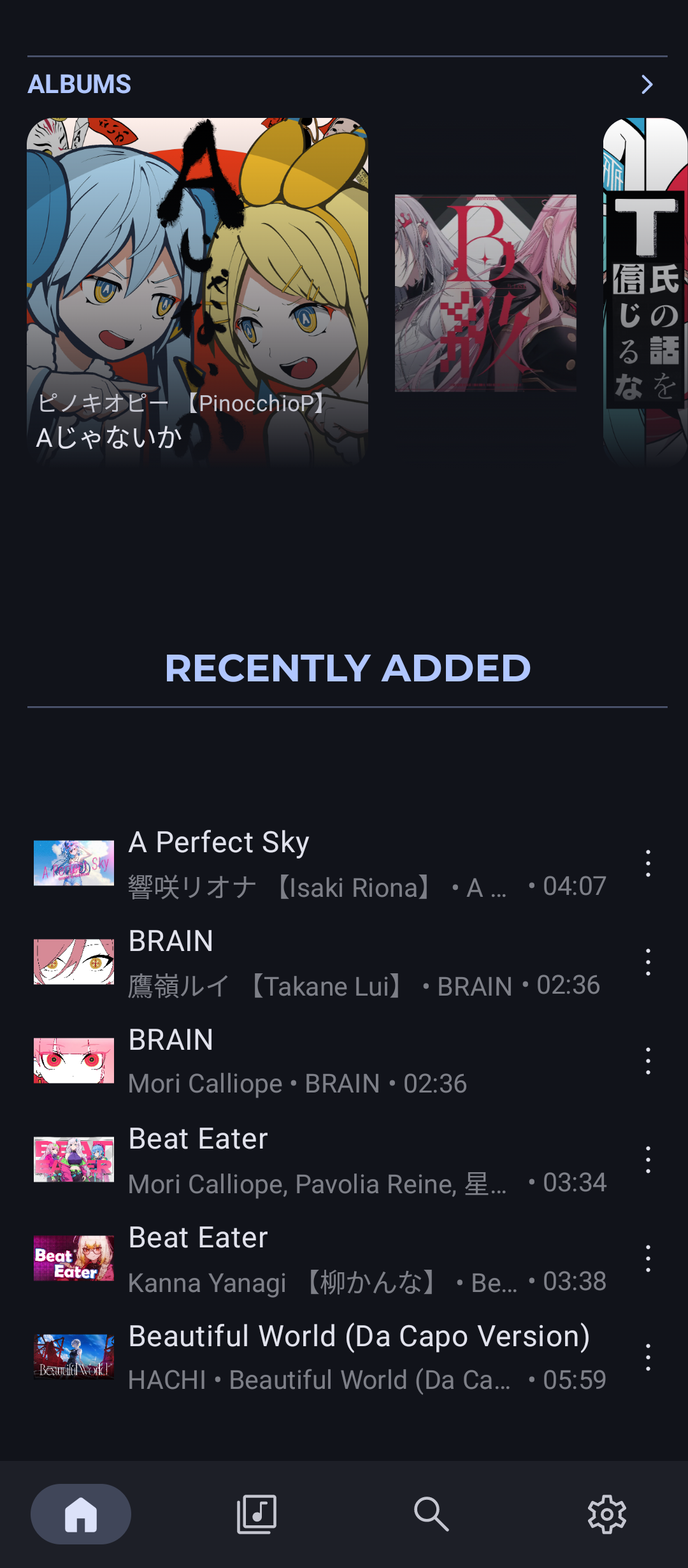Play Beat Eater by Mori Calliope, Pavolia Reine
This screenshot has height=1568, width=688.
click(x=319, y=1159)
